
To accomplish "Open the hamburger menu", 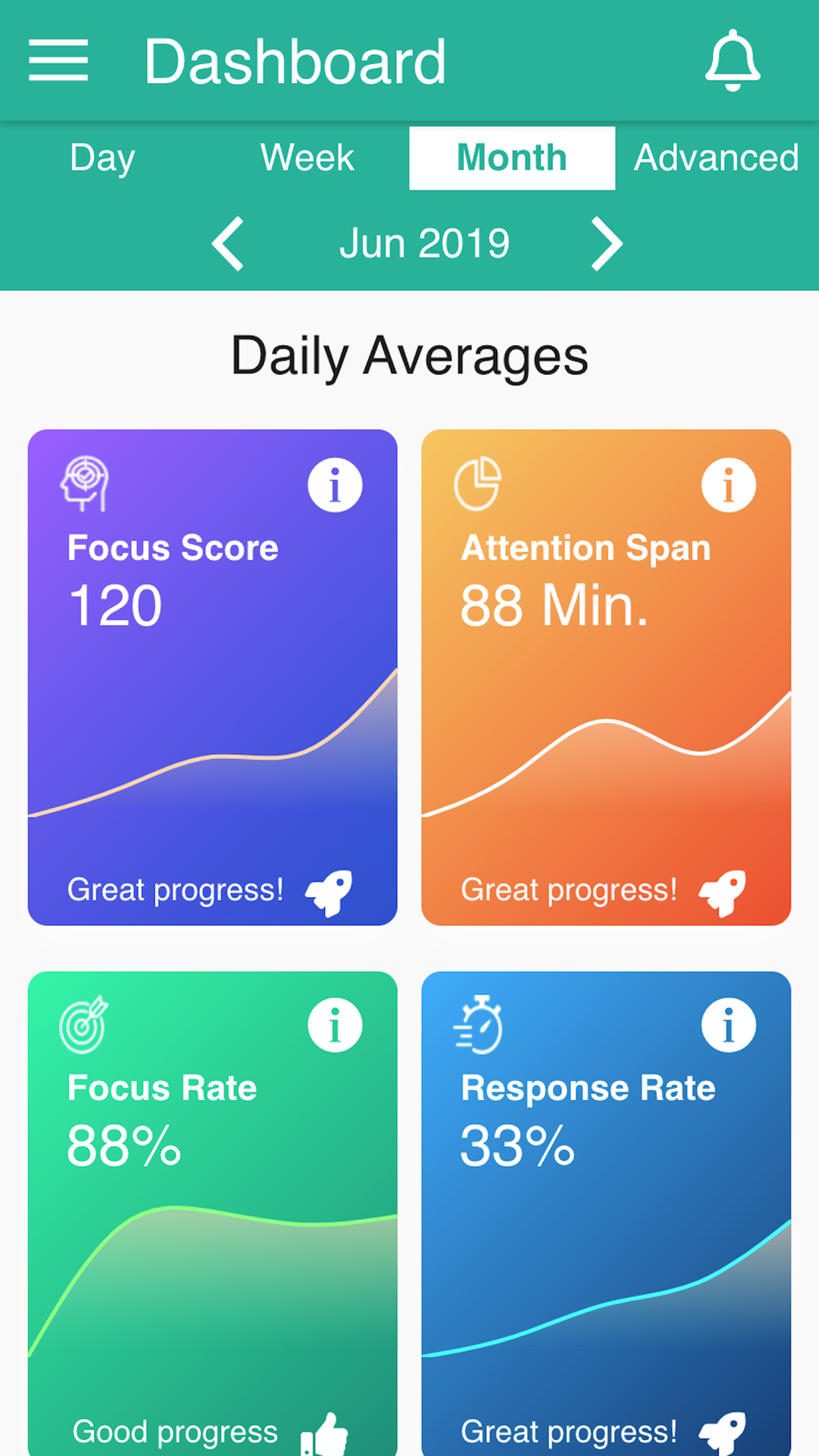I will [x=57, y=60].
